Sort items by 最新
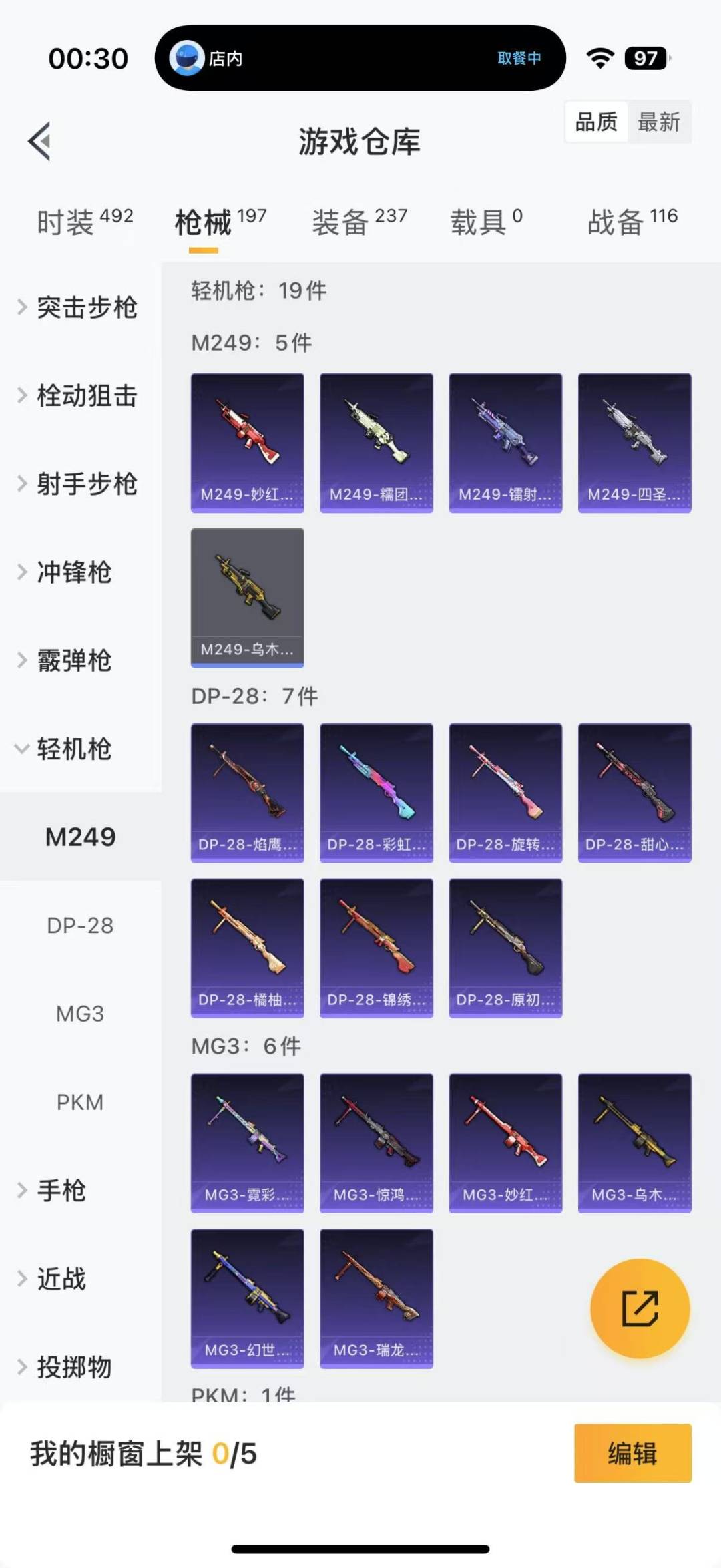Viewport: 721px width, 1568px height. (x=658, y=122)
